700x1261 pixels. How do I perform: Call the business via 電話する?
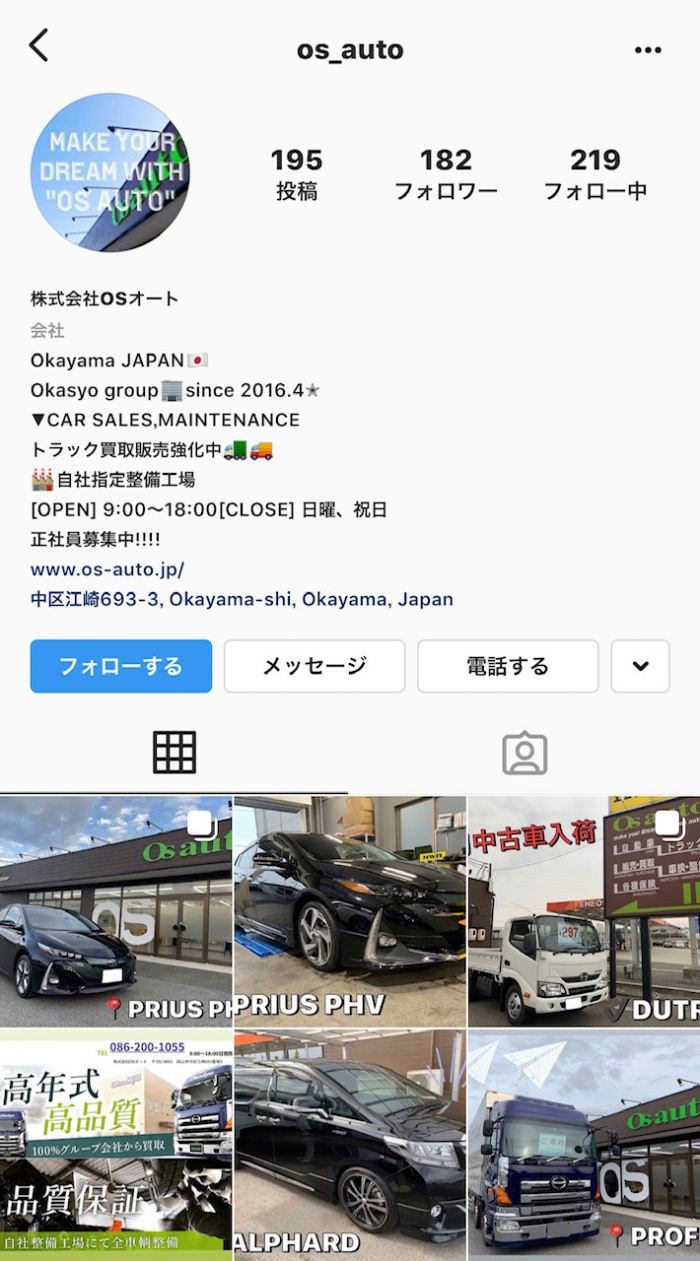click(508, 666)
